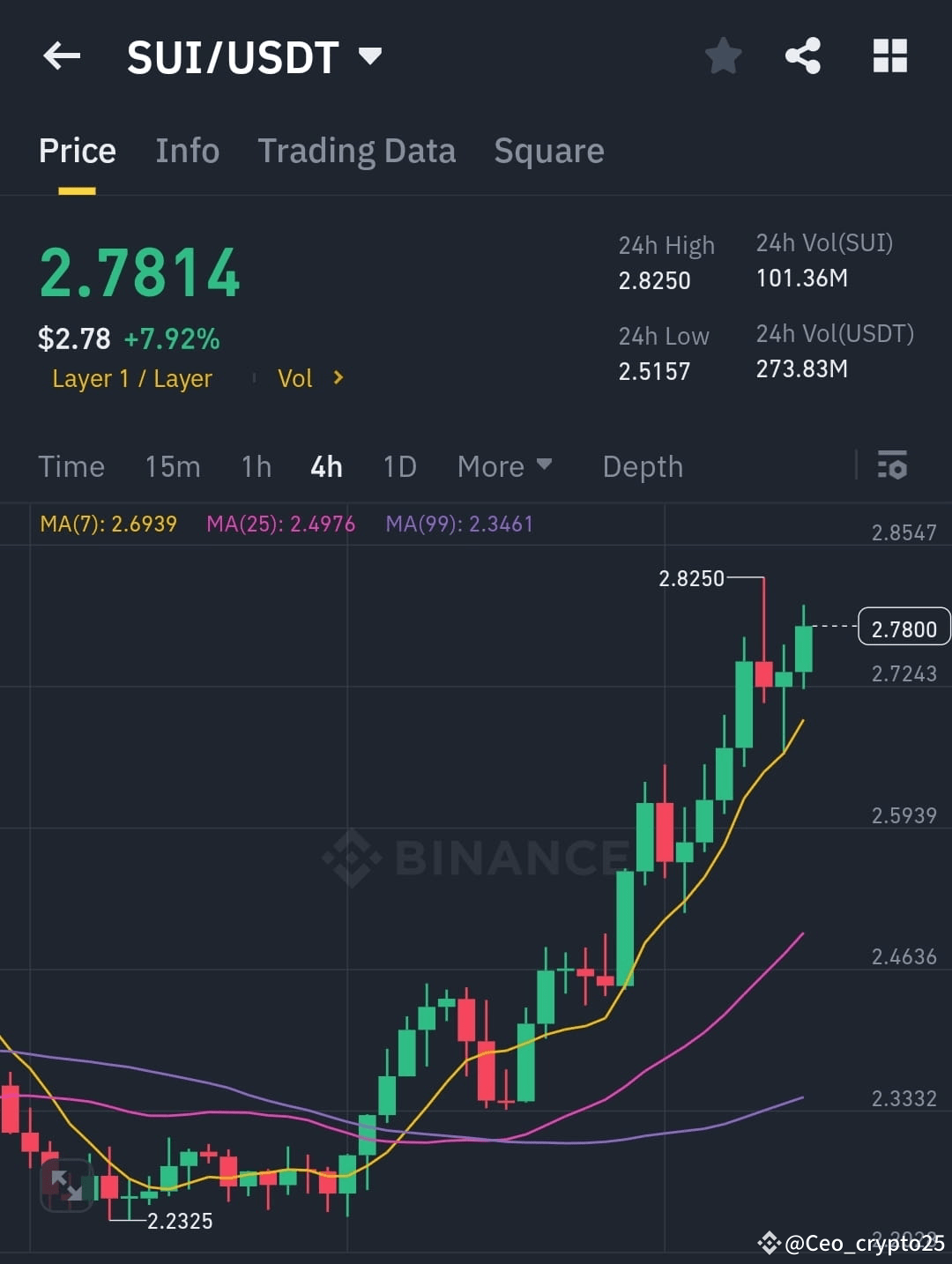Add SUI/USDT to favorites via the star icon
This screenshot has height=1264, width=952.
point(723,56)
